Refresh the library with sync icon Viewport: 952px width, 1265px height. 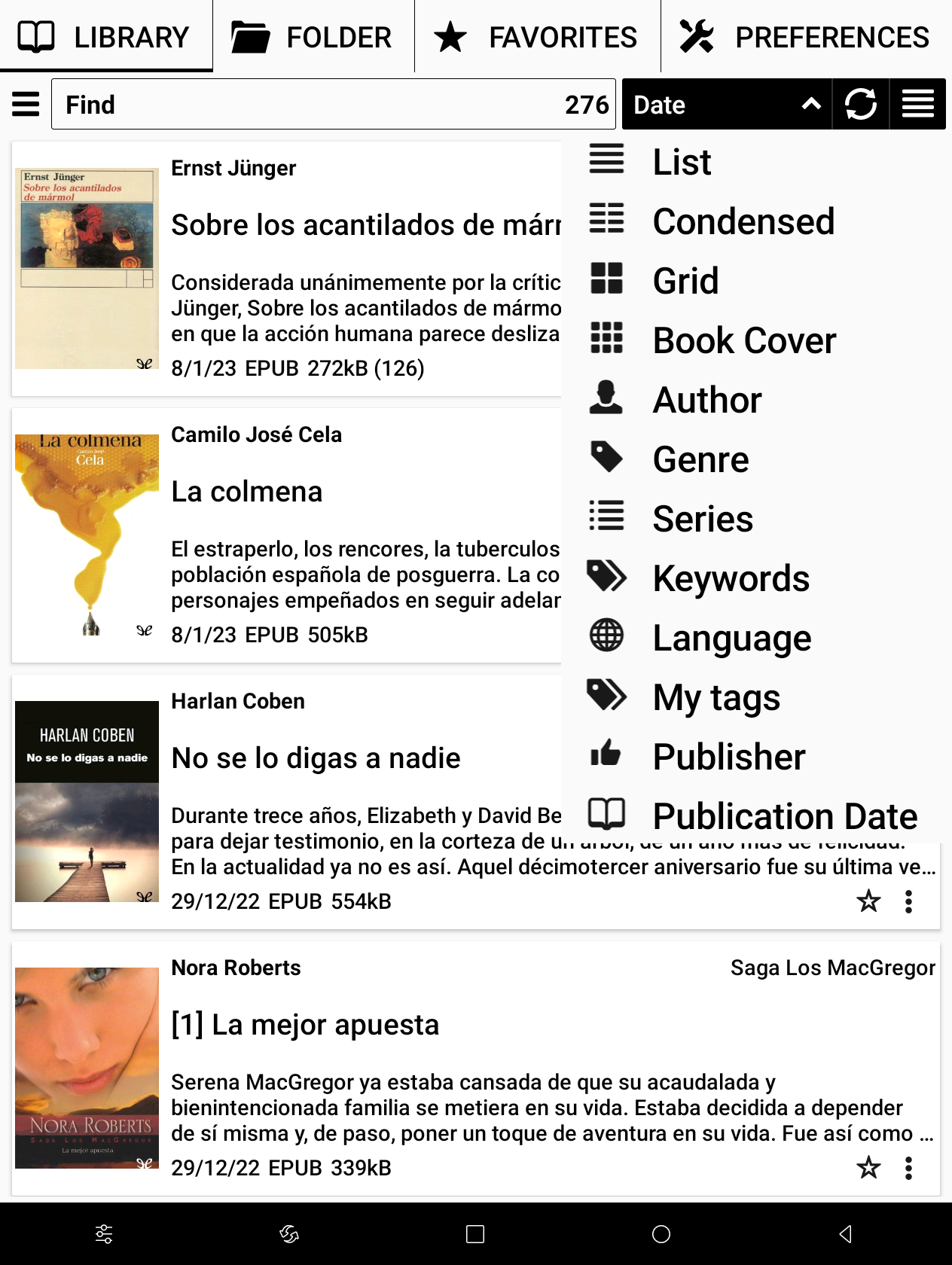860,105
